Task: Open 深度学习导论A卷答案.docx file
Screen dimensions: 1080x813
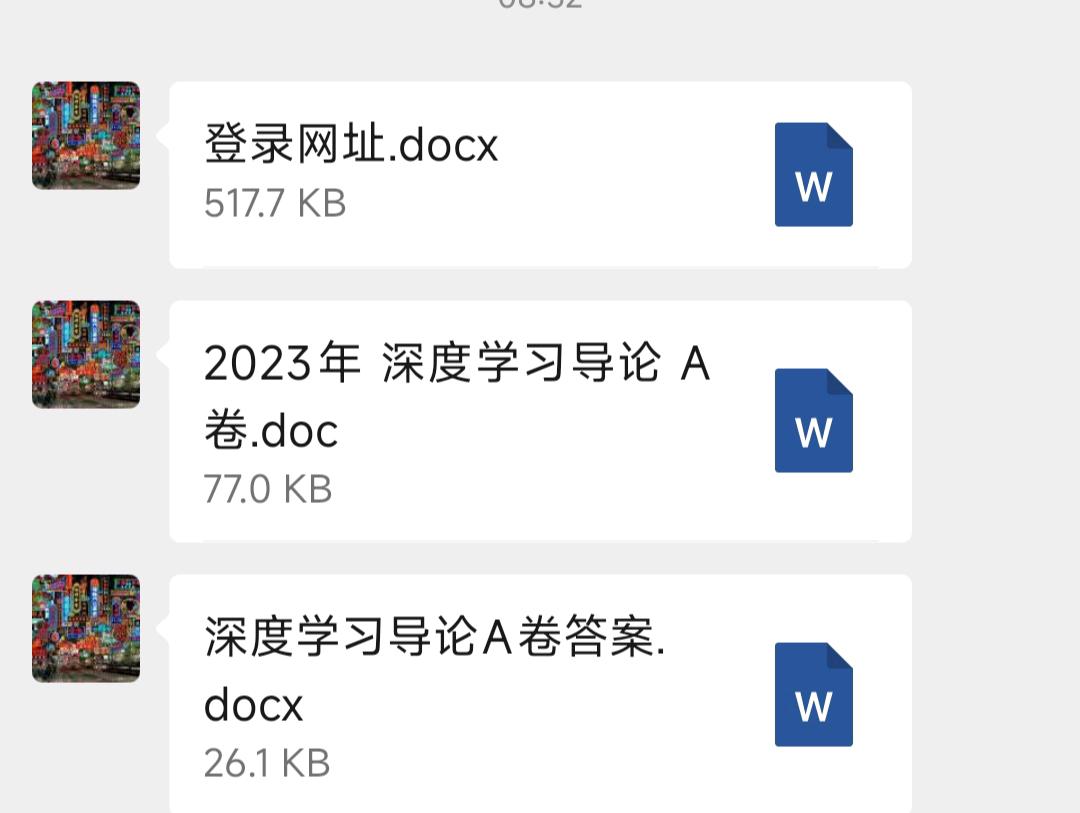Action: click(x=540, y=692)
